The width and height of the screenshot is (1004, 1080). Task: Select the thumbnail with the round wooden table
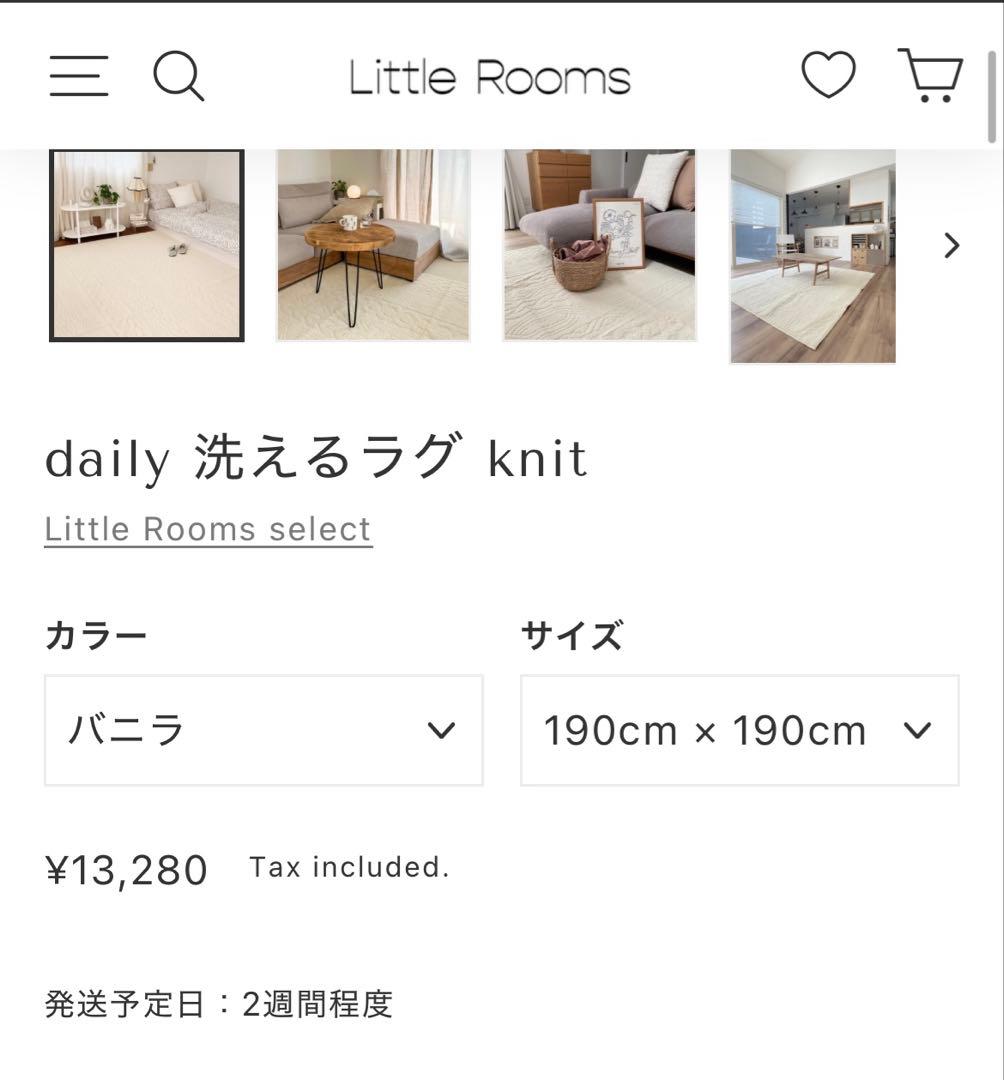pos(373,244)
